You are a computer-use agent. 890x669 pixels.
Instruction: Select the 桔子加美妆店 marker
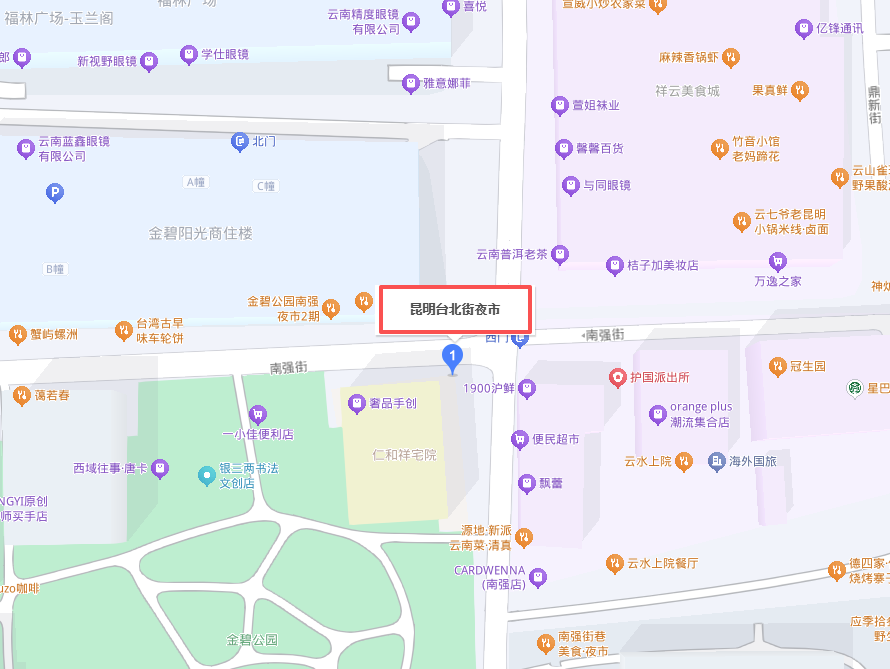615,265
